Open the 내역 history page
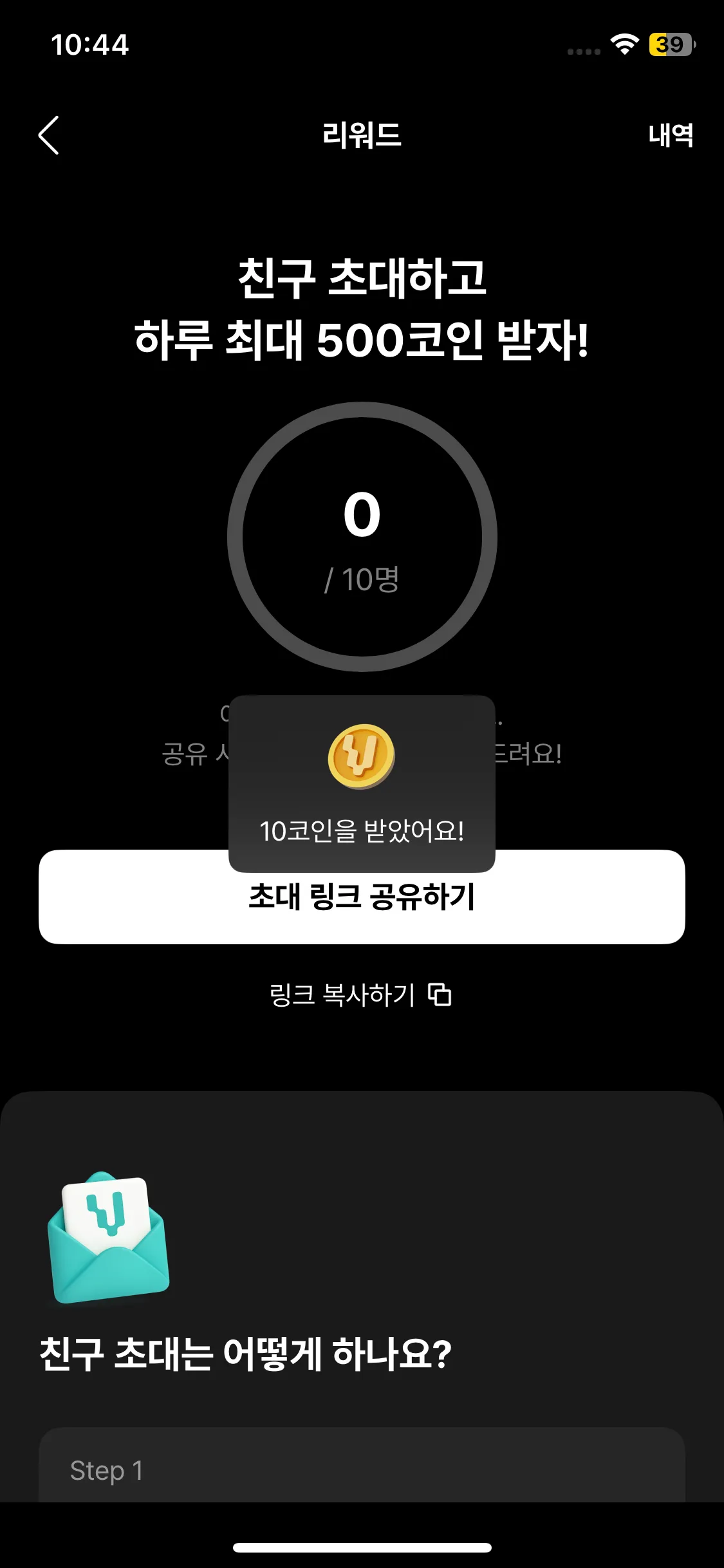This screenshot has width=724, height=1568. tap(671, 135)
